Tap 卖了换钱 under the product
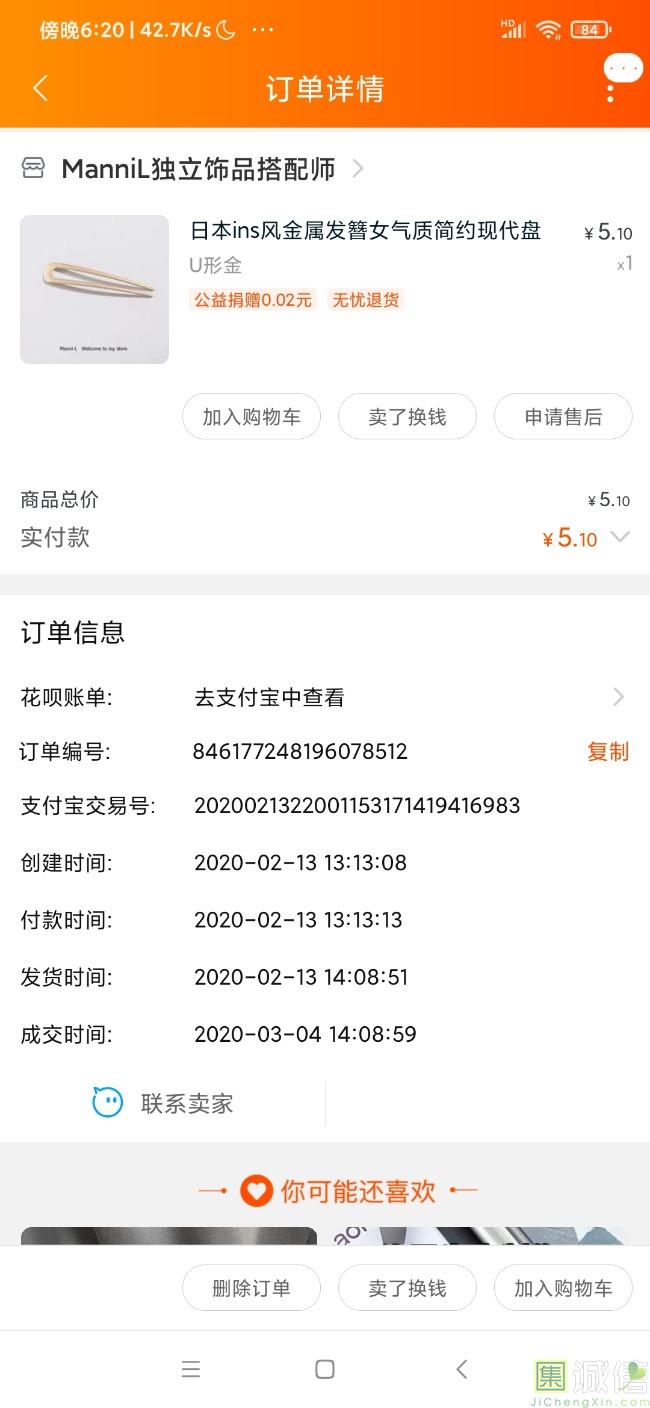650x1408 pixels. pos(407,417)
